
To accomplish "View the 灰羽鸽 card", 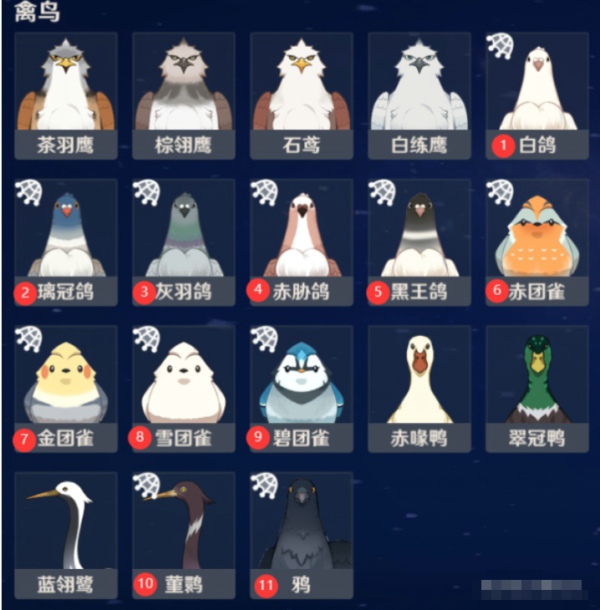I will point(184,242).
